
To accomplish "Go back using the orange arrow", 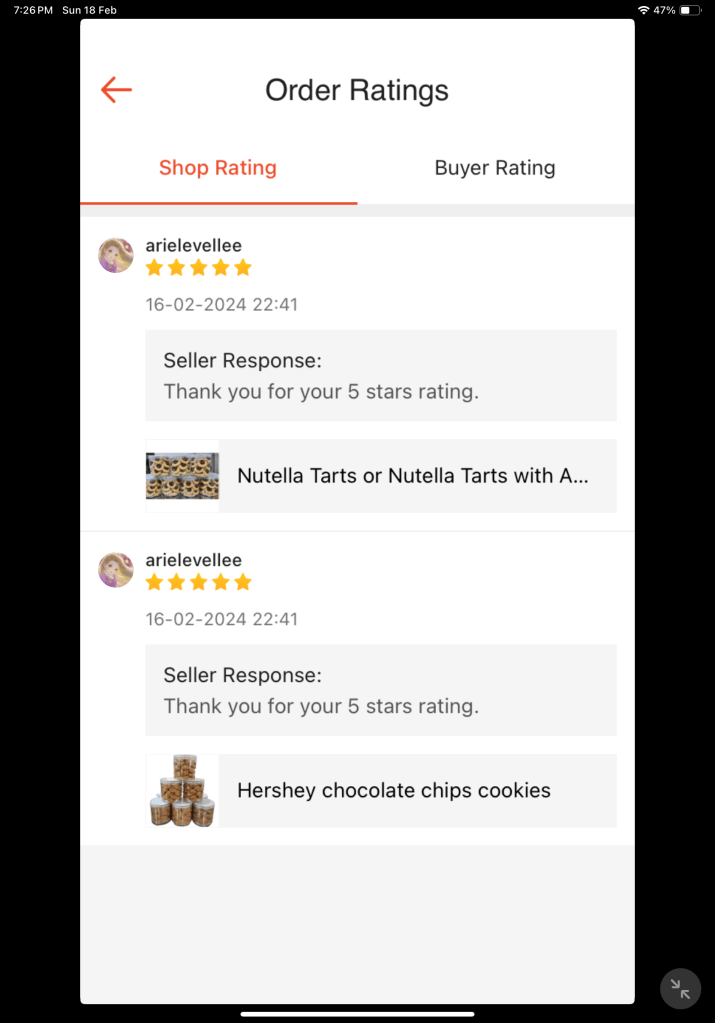I will point(116,90).
